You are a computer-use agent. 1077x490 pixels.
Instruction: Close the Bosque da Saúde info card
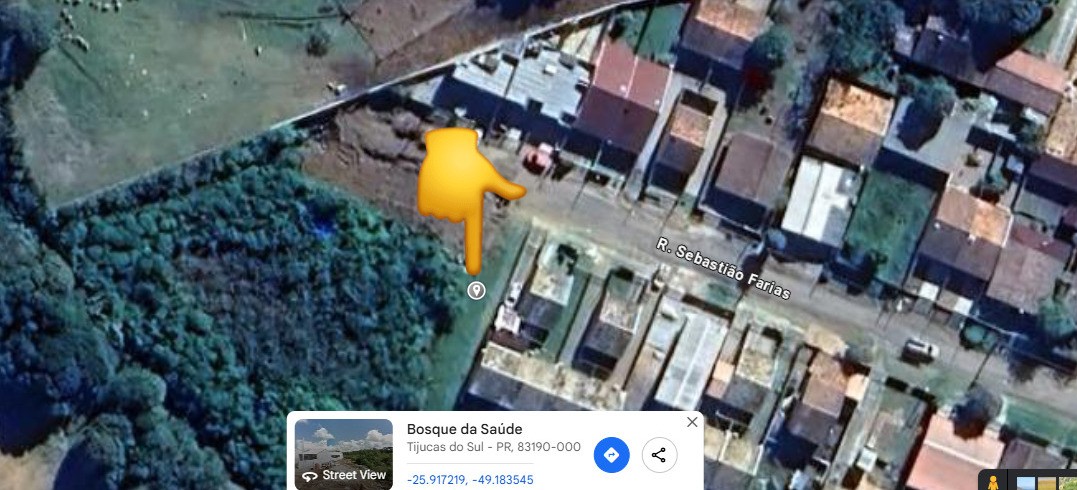coord(692,423)
